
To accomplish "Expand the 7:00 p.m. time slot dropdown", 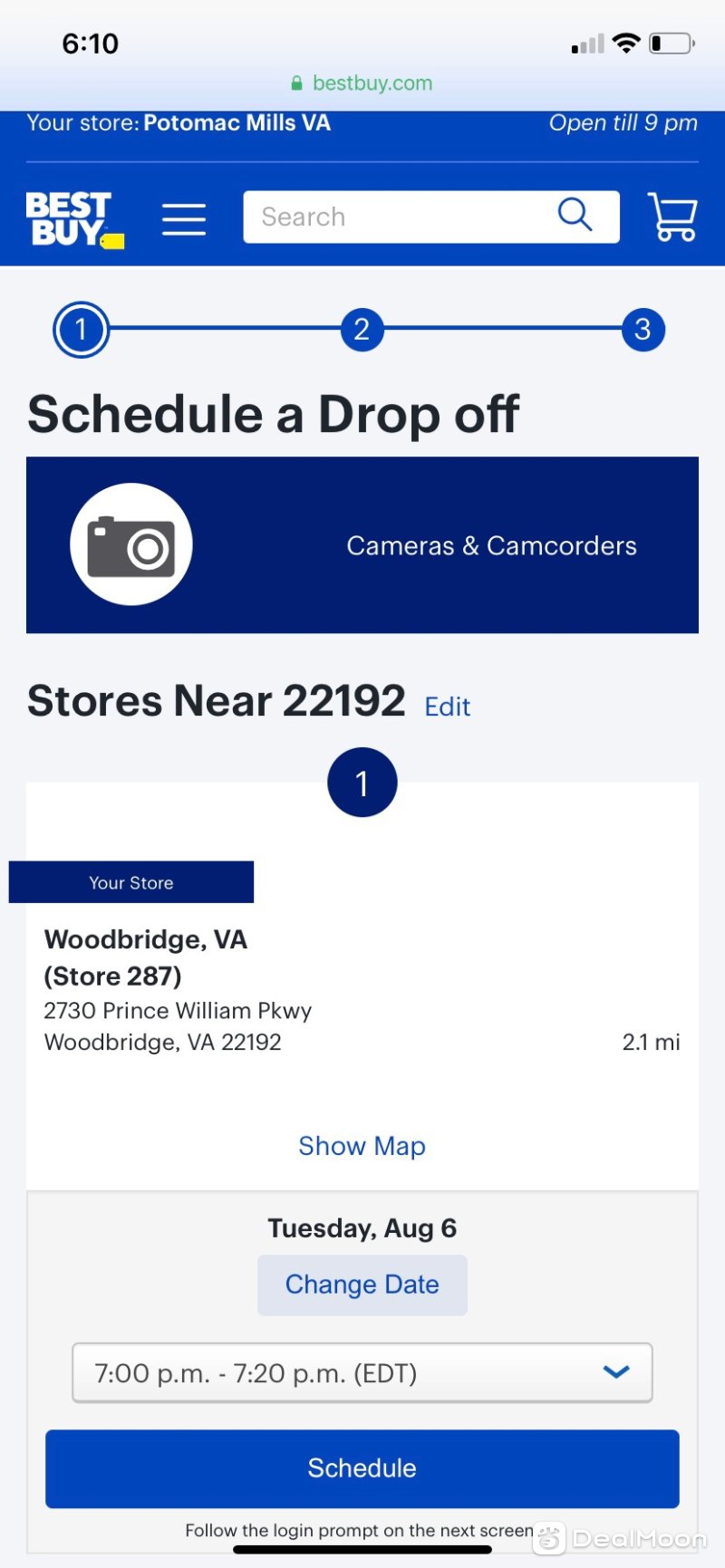I will [362, 1372].
